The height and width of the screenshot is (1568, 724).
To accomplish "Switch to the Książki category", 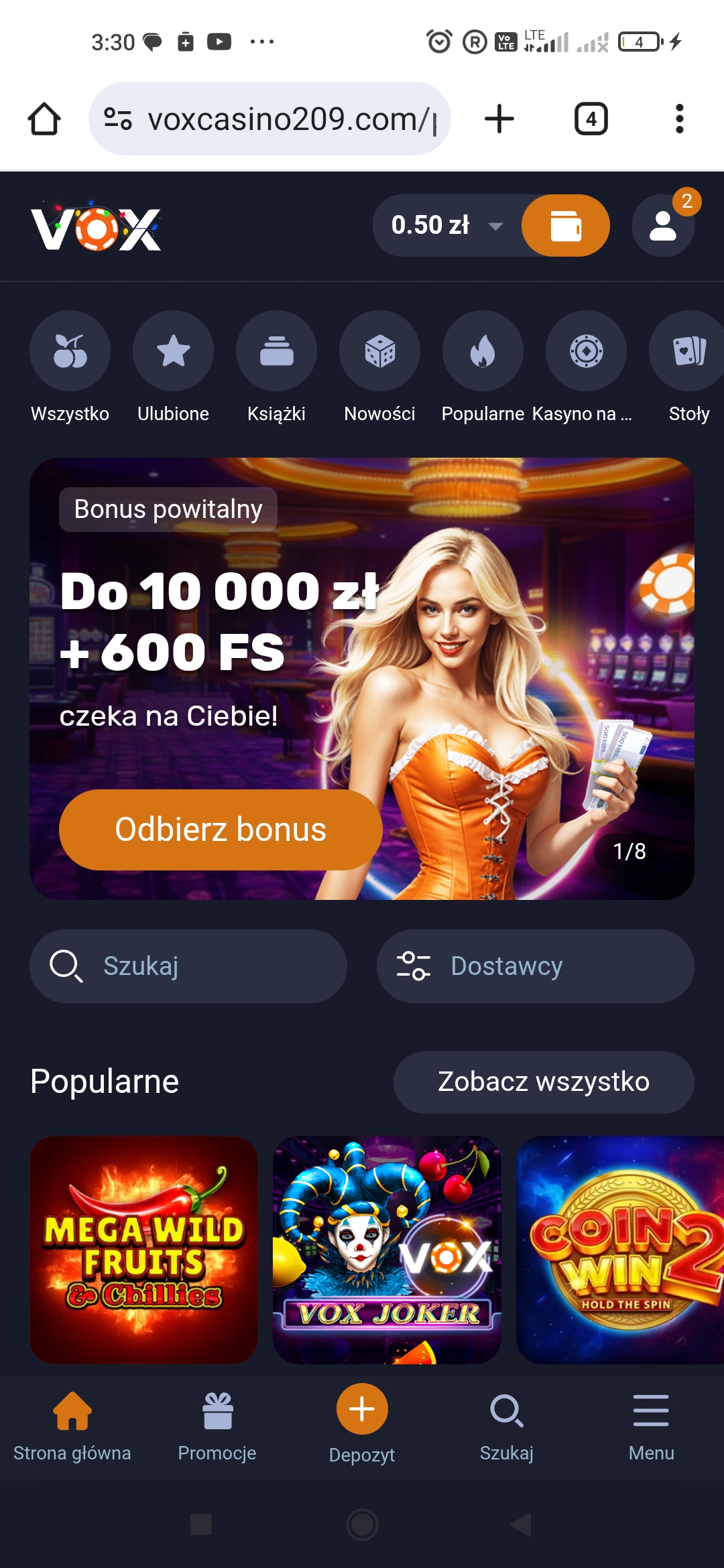I will pos(276,352).
